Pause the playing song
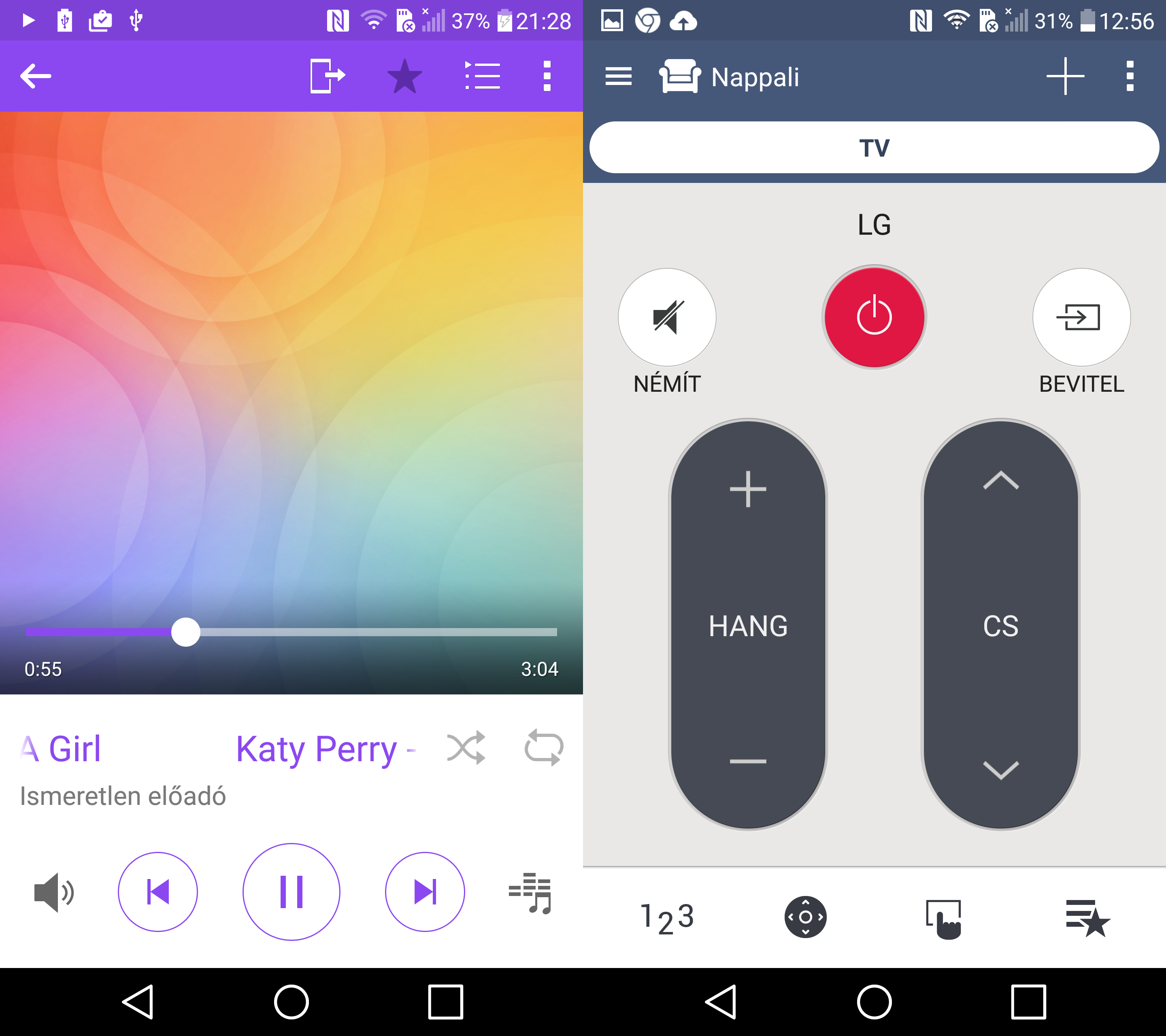 (x=291, y=891)
